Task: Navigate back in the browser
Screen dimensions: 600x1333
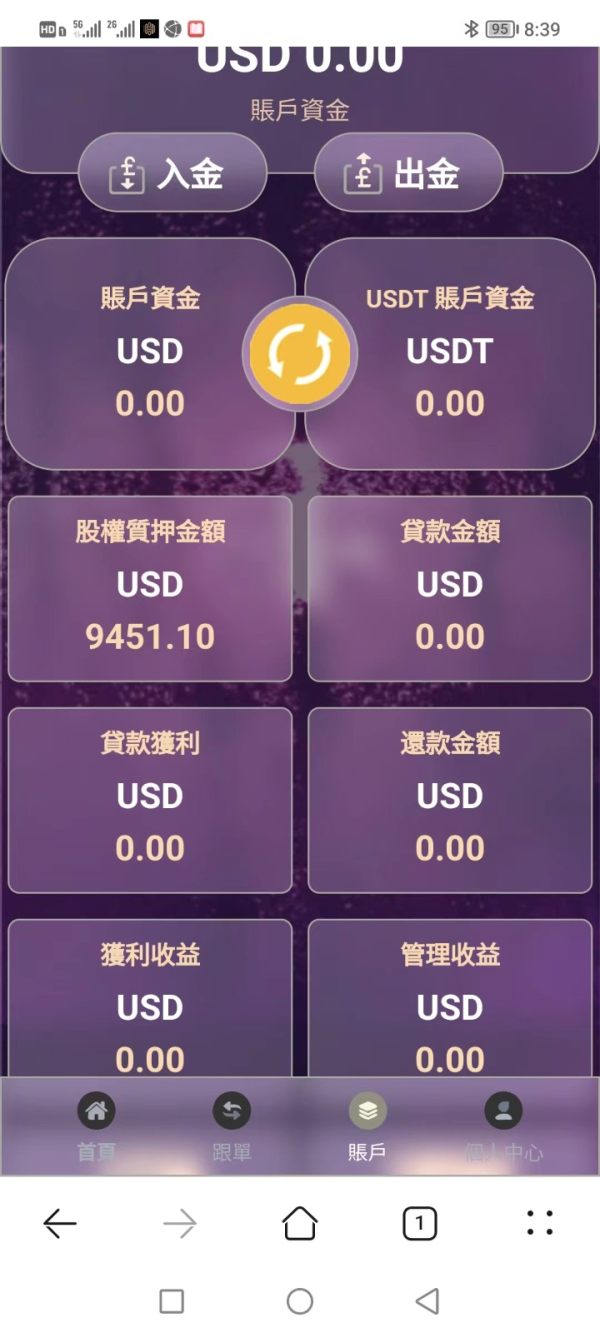Action: pyautogui.click(x=60, y=1222)
